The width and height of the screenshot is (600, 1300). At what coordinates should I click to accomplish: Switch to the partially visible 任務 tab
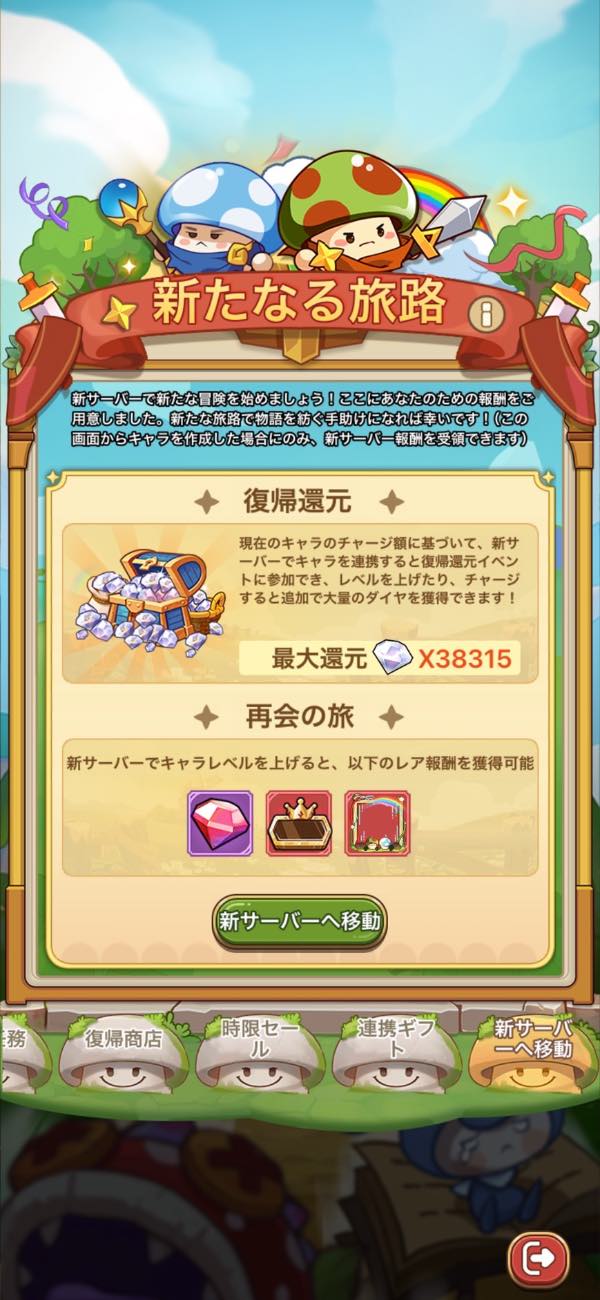[x=22, y=1052]
